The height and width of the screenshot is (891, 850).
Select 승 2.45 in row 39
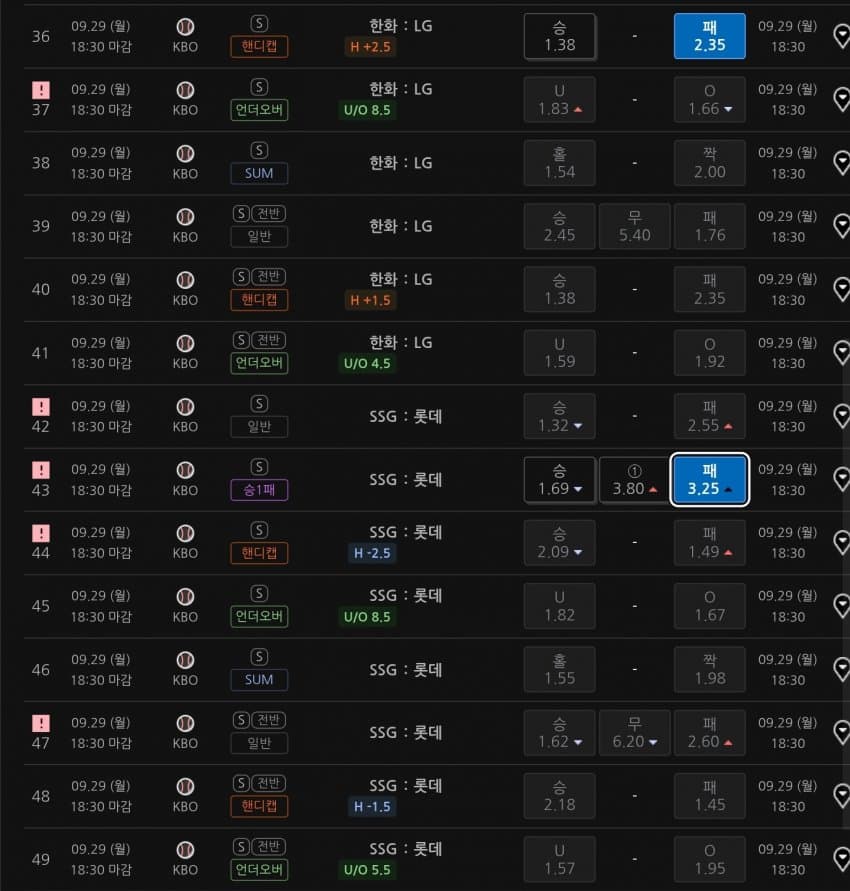[x=559, y=226]
